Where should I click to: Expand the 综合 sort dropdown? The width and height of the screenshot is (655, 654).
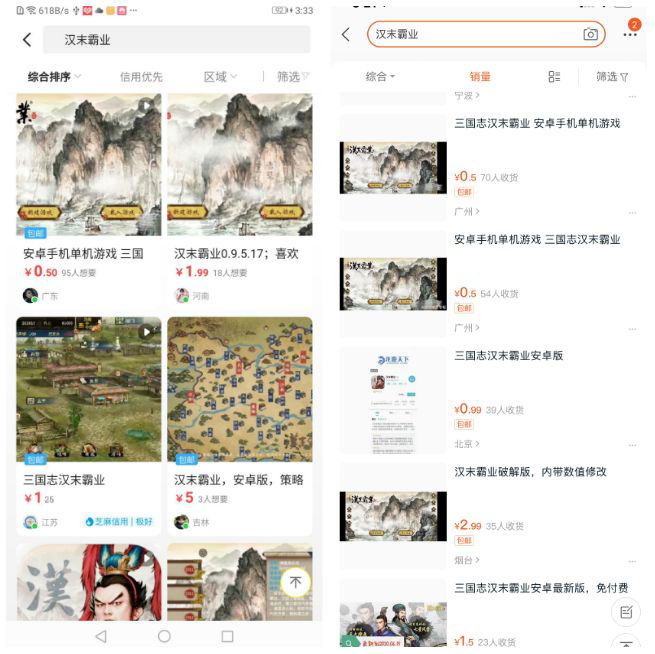[380, 77]
